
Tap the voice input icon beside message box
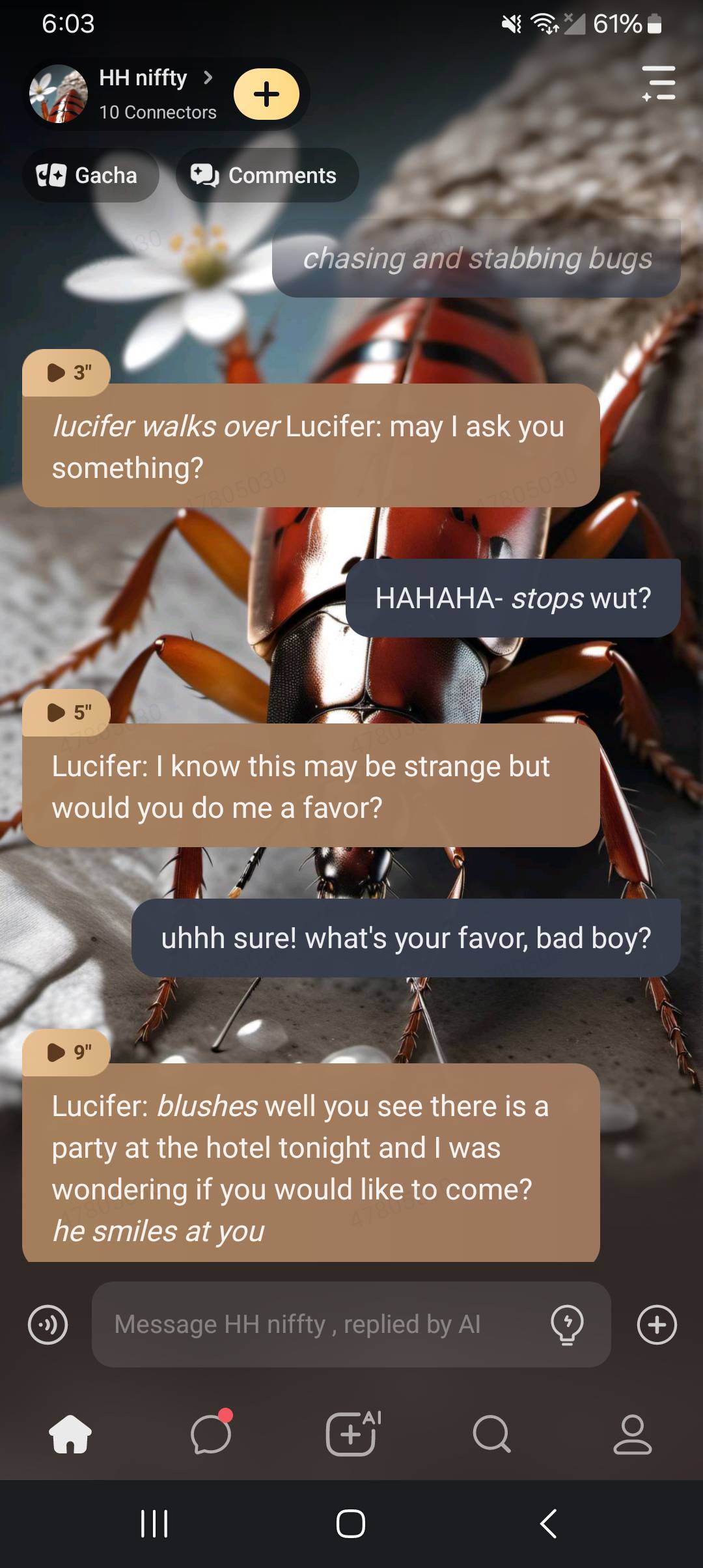(x=48, y=1324)
